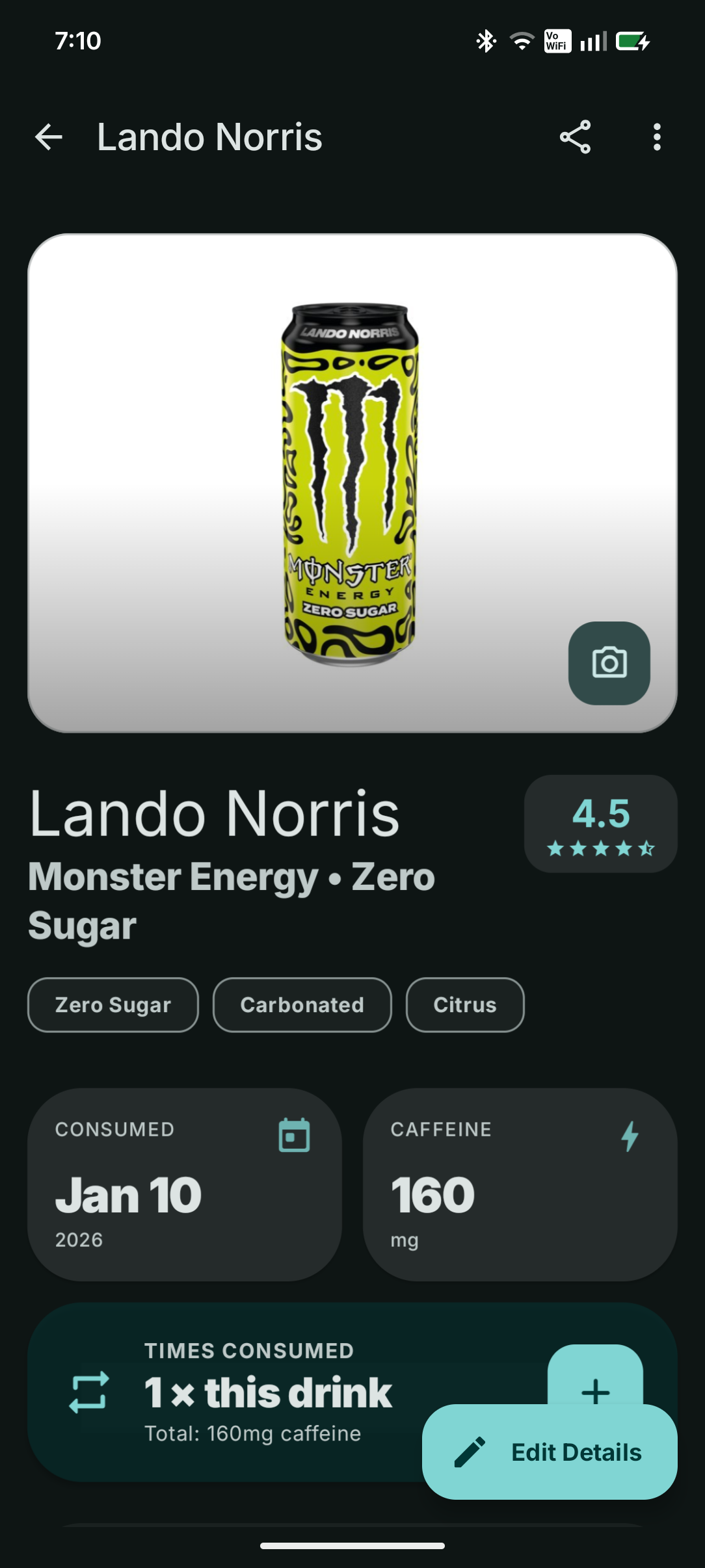705x1568 pixels.
Task: Open the Caffeine 160 mg card
Action: 520,1184
